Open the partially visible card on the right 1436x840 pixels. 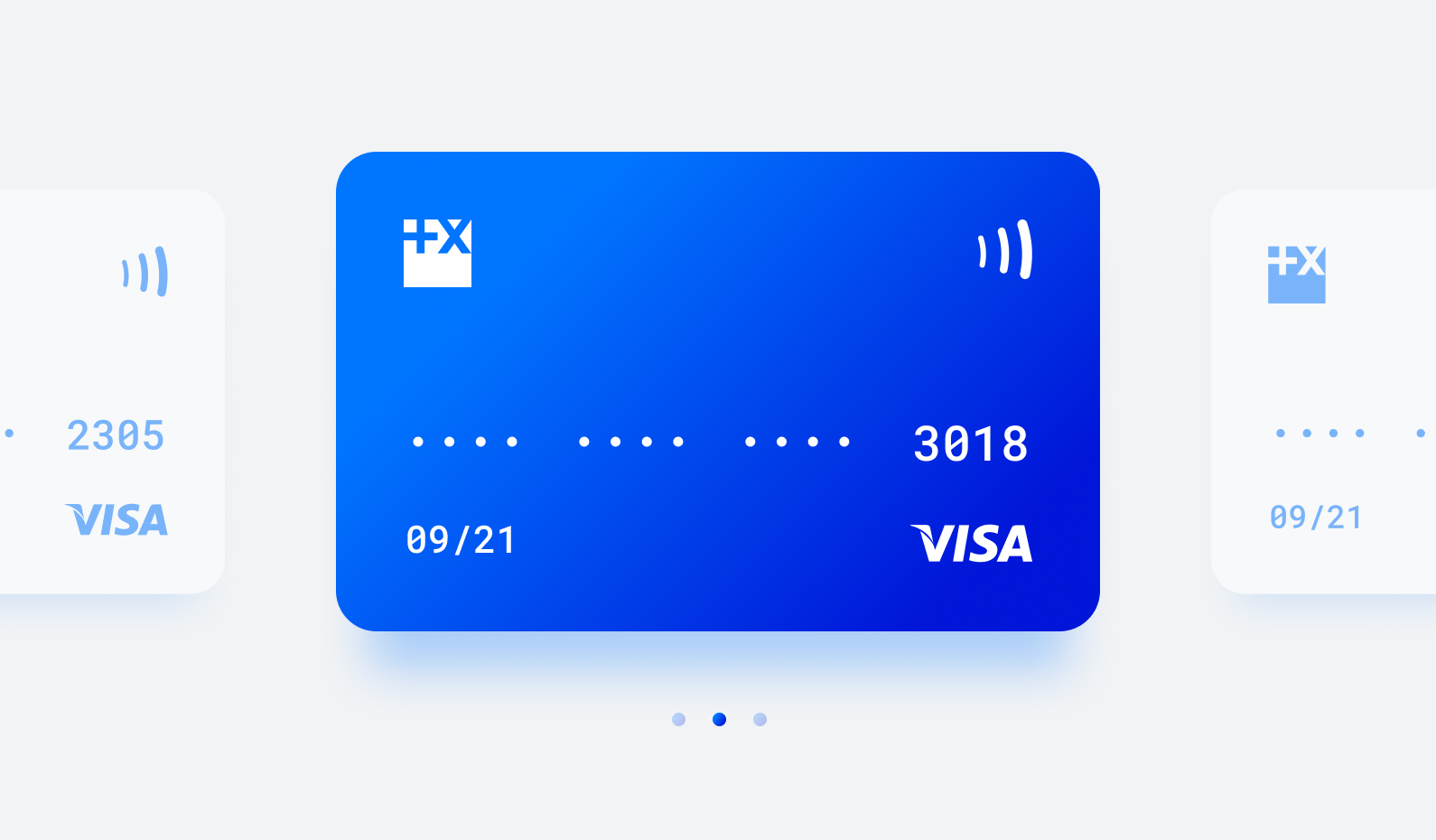(x=1324, y=391)
